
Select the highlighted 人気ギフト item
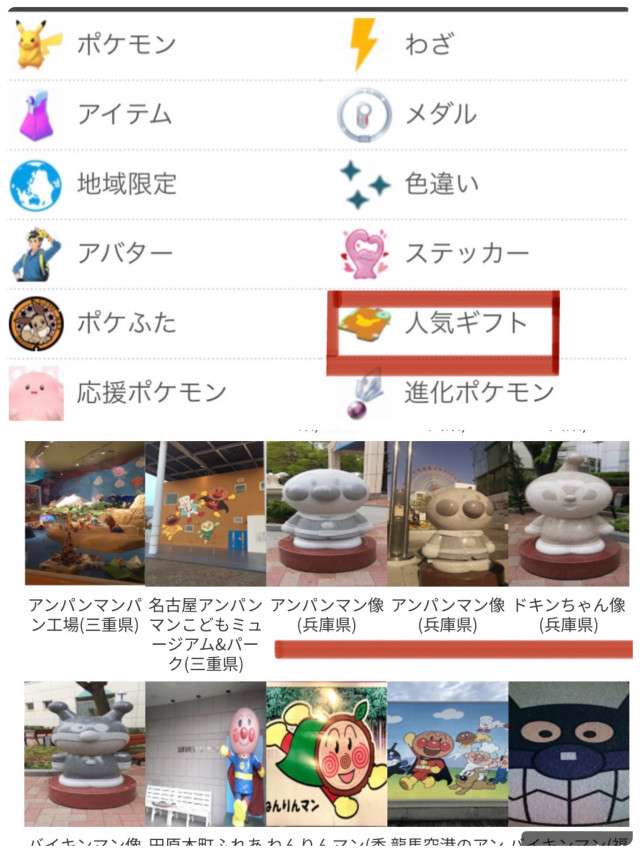[x=465, y=323]
